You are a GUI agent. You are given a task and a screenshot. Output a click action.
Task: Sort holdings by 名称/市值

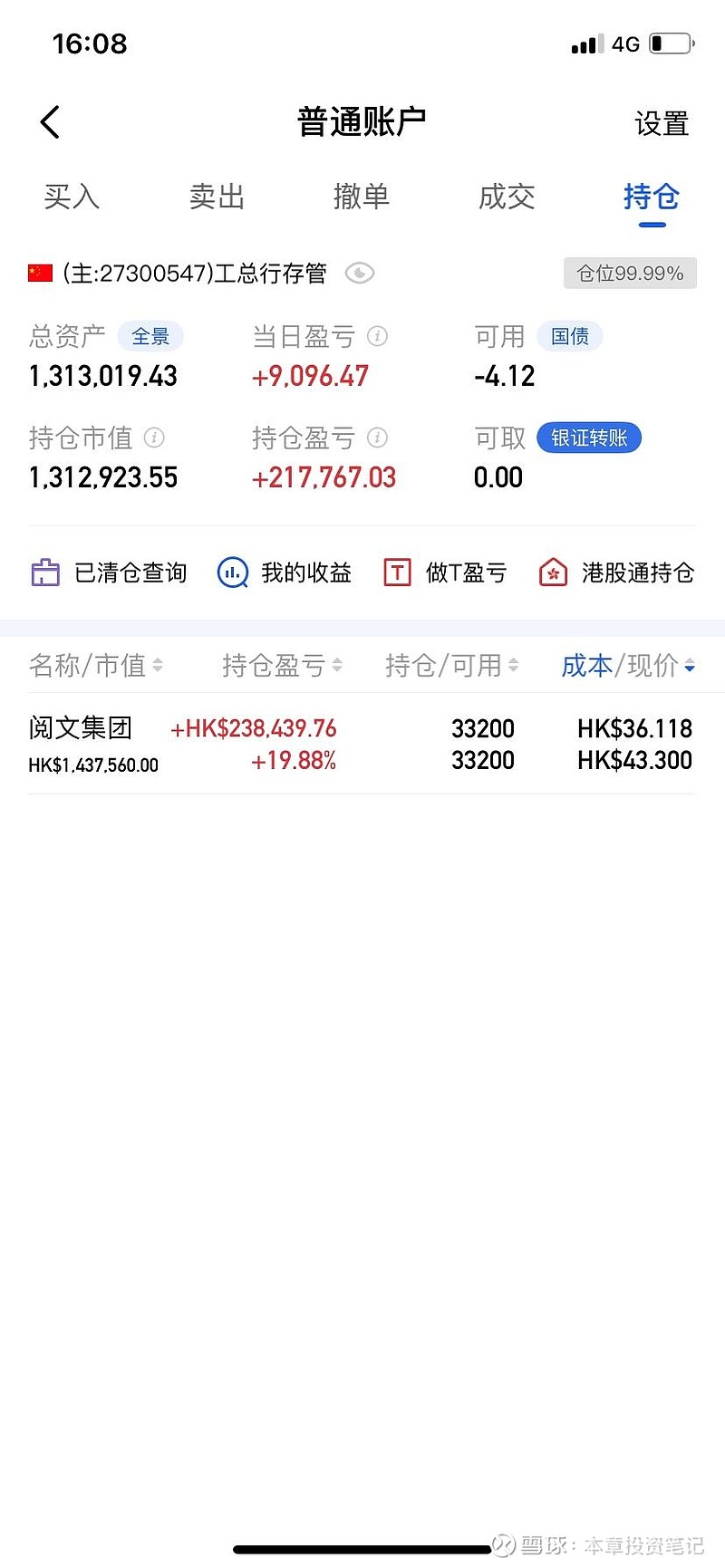pos(95,666)
